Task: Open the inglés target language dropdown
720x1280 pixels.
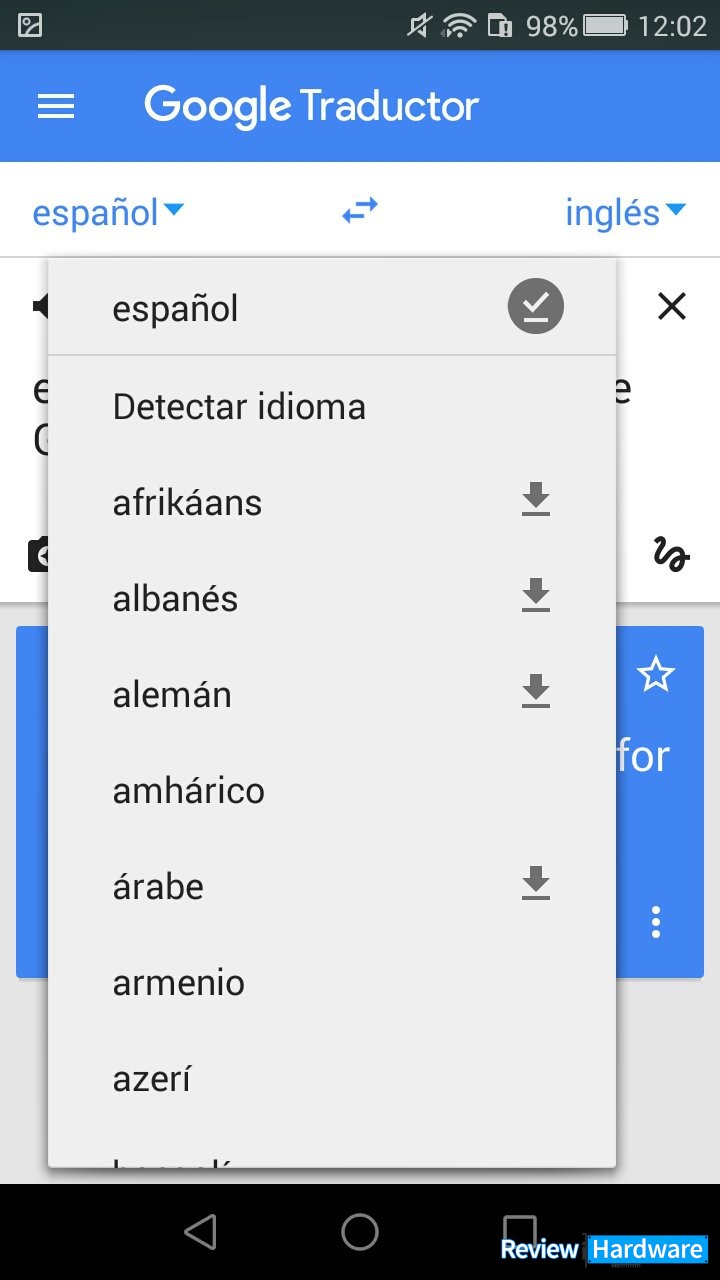Action: 625,212
